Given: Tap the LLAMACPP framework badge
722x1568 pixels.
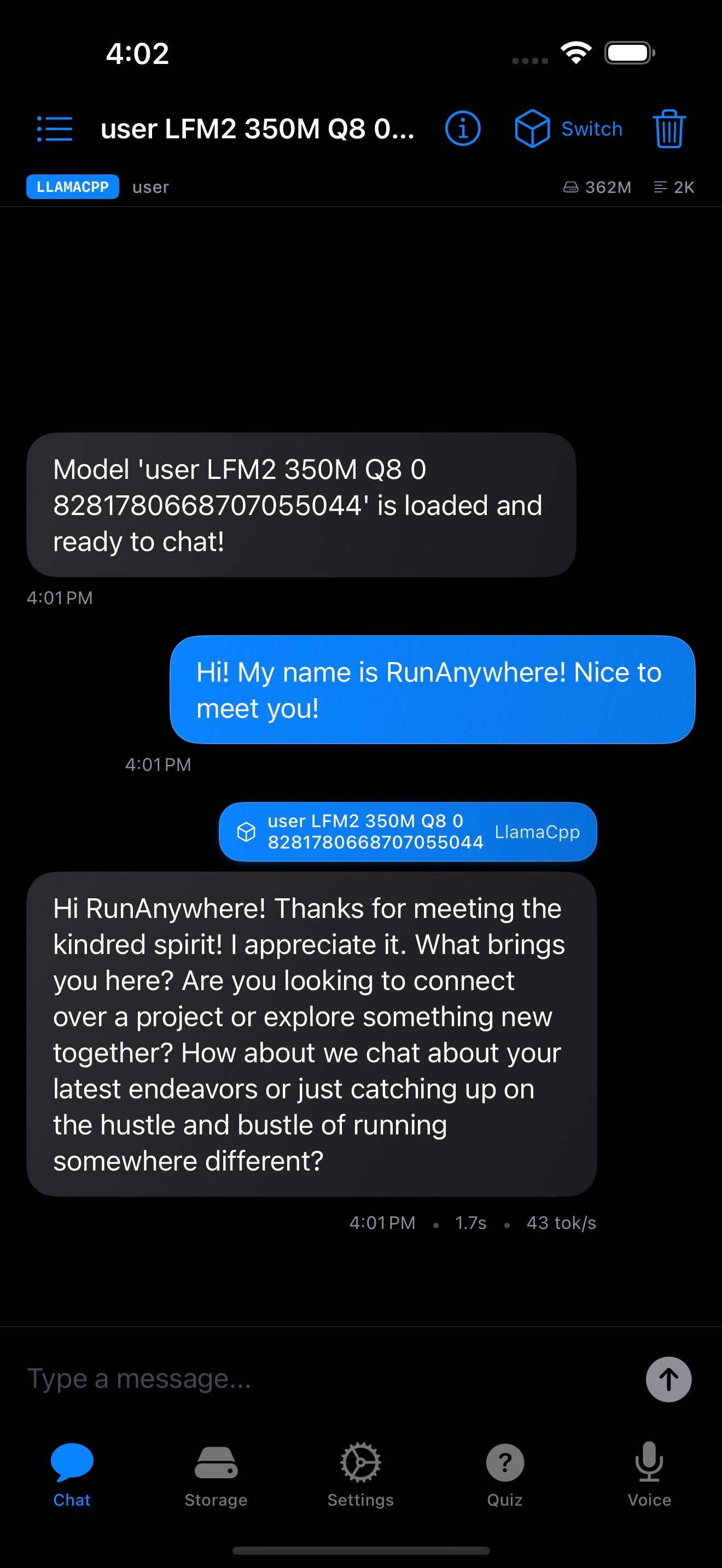Looking at the screenshot, I should tap(72, 187).
